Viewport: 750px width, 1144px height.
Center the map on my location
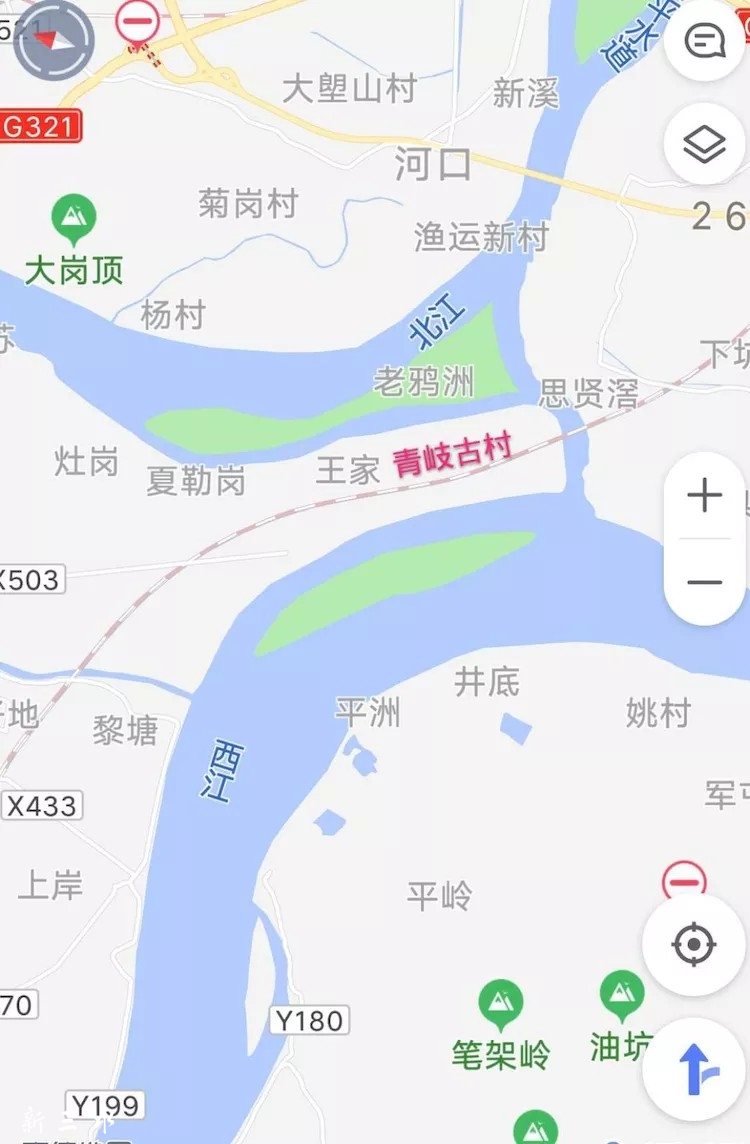694,944
